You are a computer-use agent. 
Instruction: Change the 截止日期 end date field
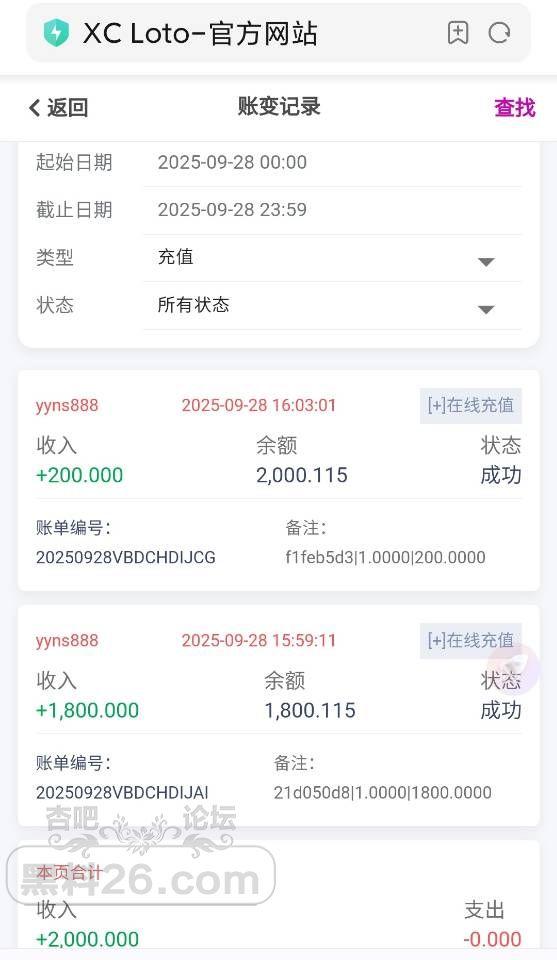pos(333,210)
